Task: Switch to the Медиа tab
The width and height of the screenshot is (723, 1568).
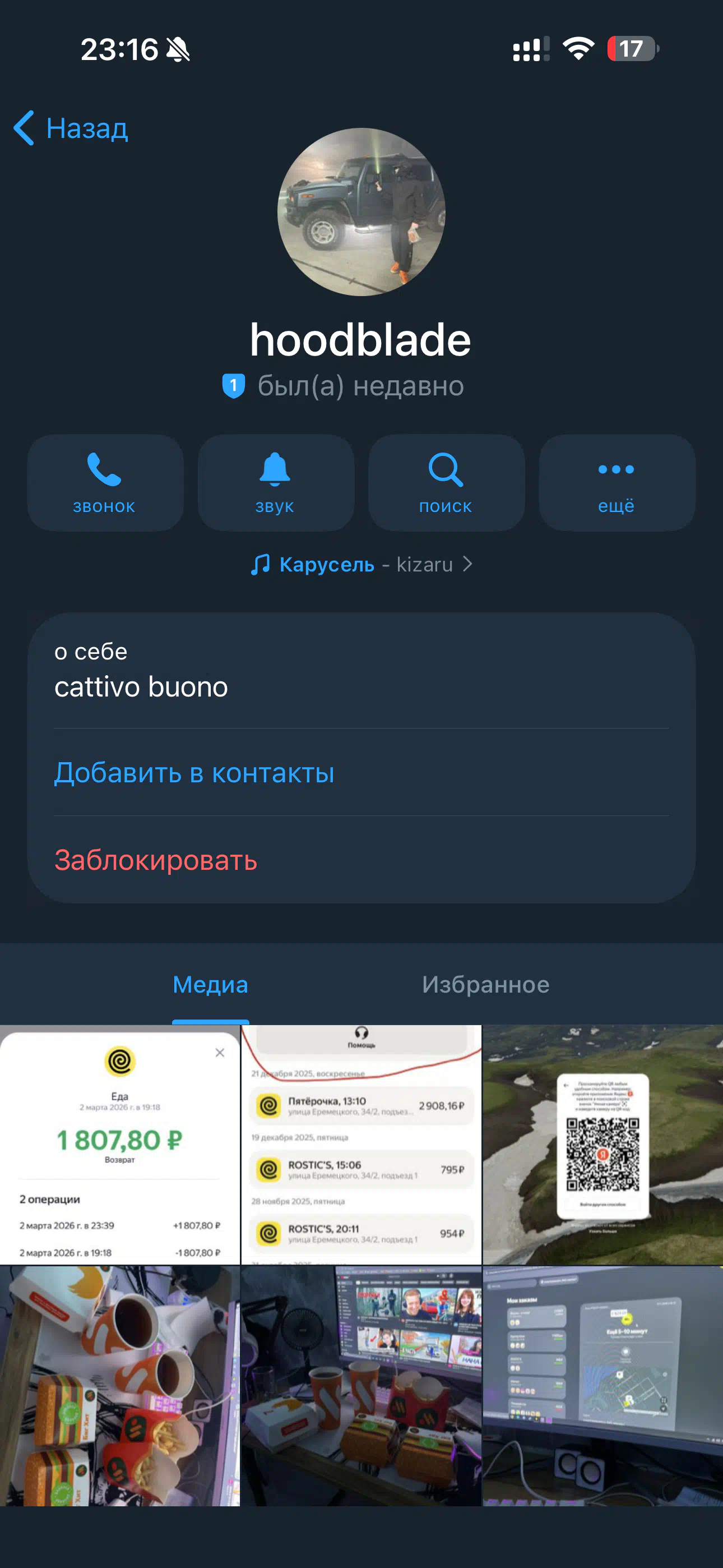Action: pyautogui.click(x=211, y=985)
